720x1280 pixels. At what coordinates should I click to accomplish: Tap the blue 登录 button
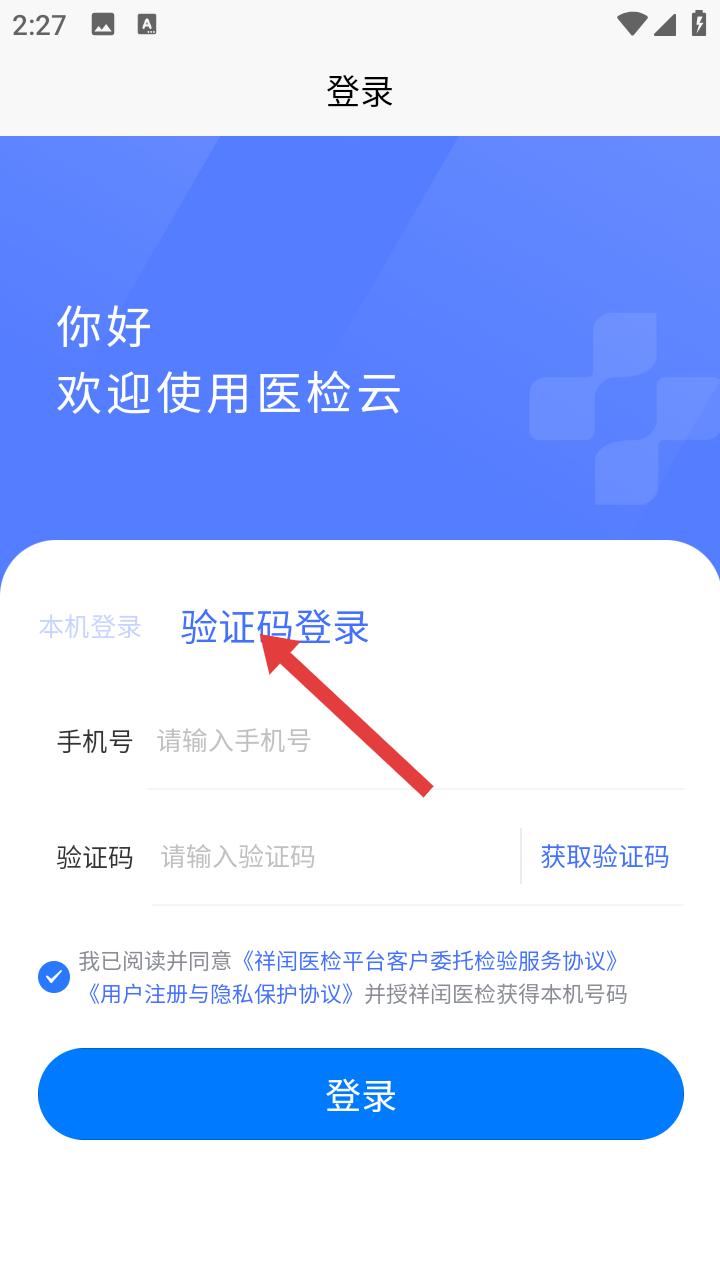click(x=360, y=1094)
